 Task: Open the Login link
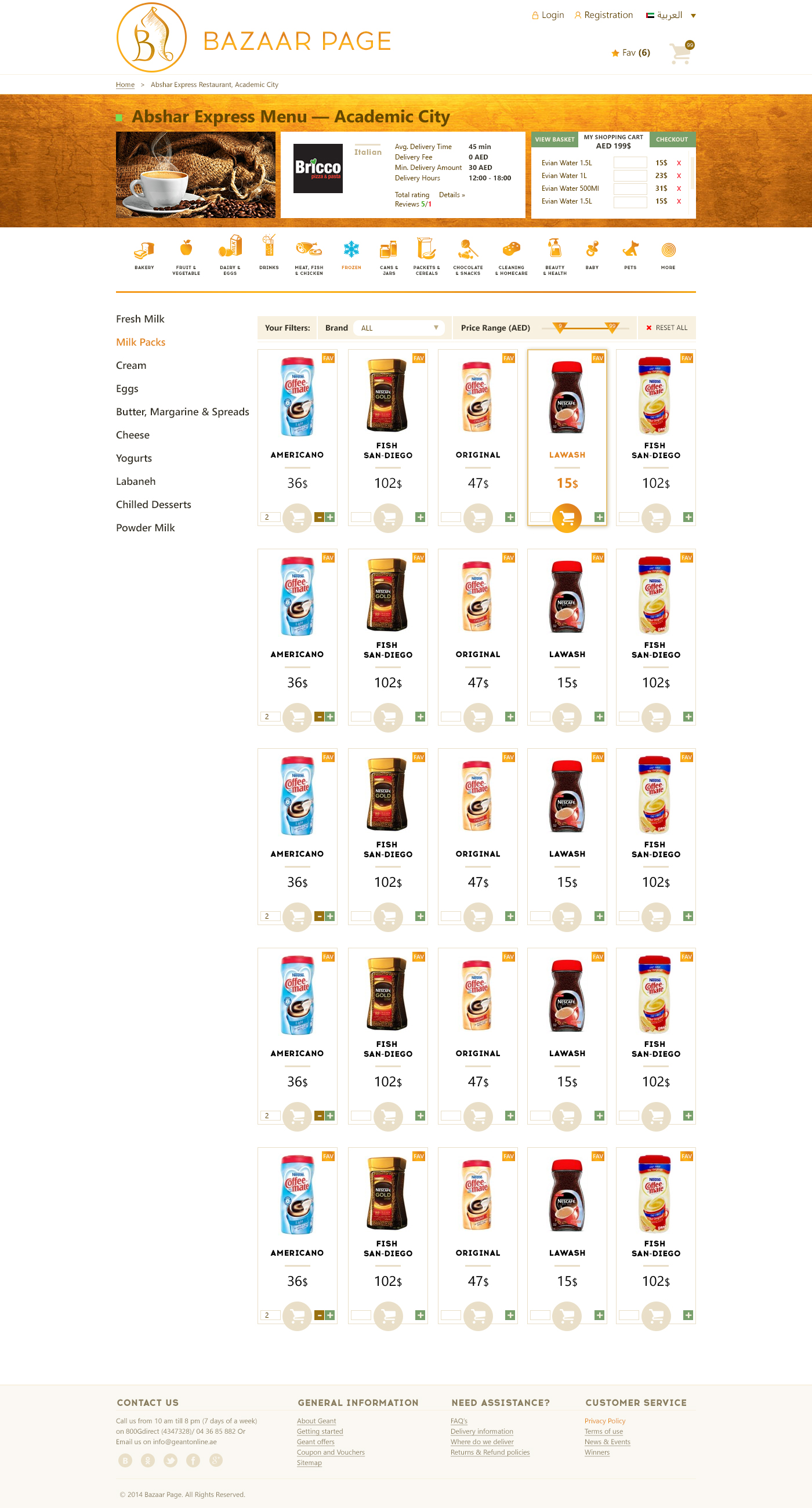coord(548,15)
